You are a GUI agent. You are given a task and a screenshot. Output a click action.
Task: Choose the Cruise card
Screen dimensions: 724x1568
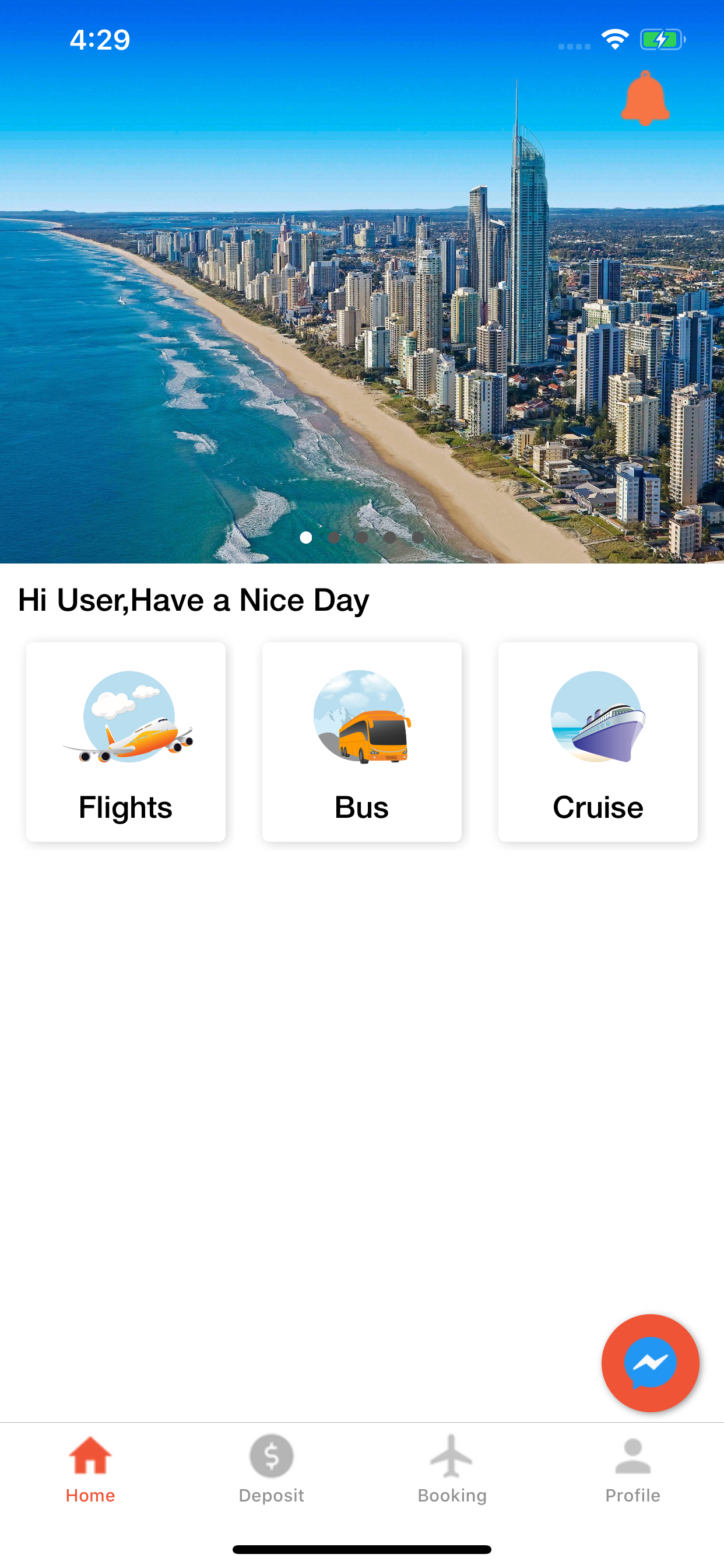coord(598,741)
